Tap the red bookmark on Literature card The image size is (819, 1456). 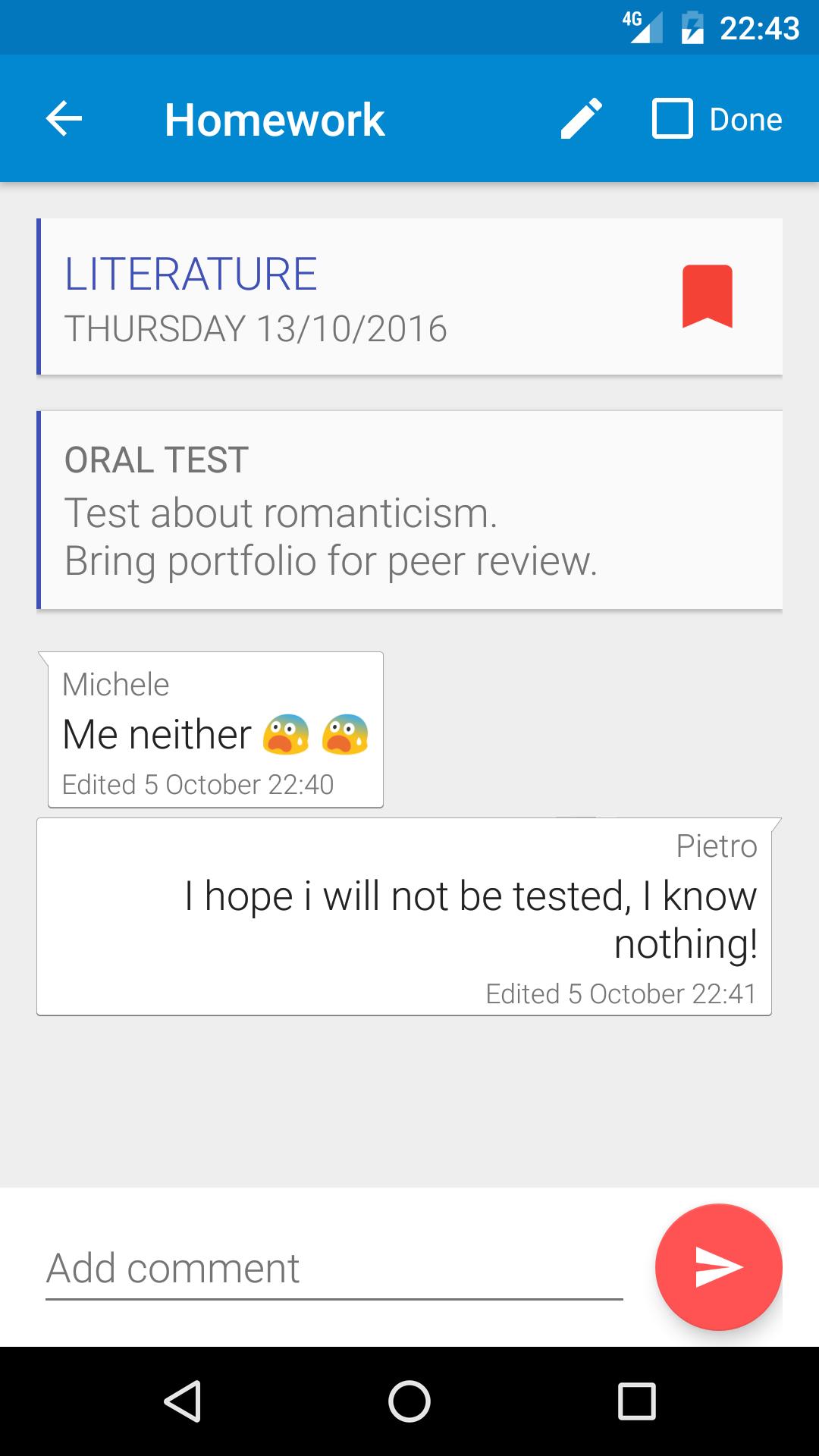tap(707, 296)
